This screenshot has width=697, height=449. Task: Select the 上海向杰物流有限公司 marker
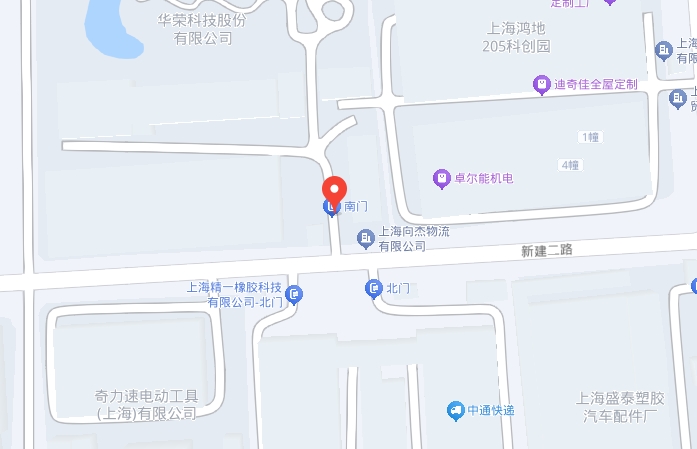click(365, 238)
